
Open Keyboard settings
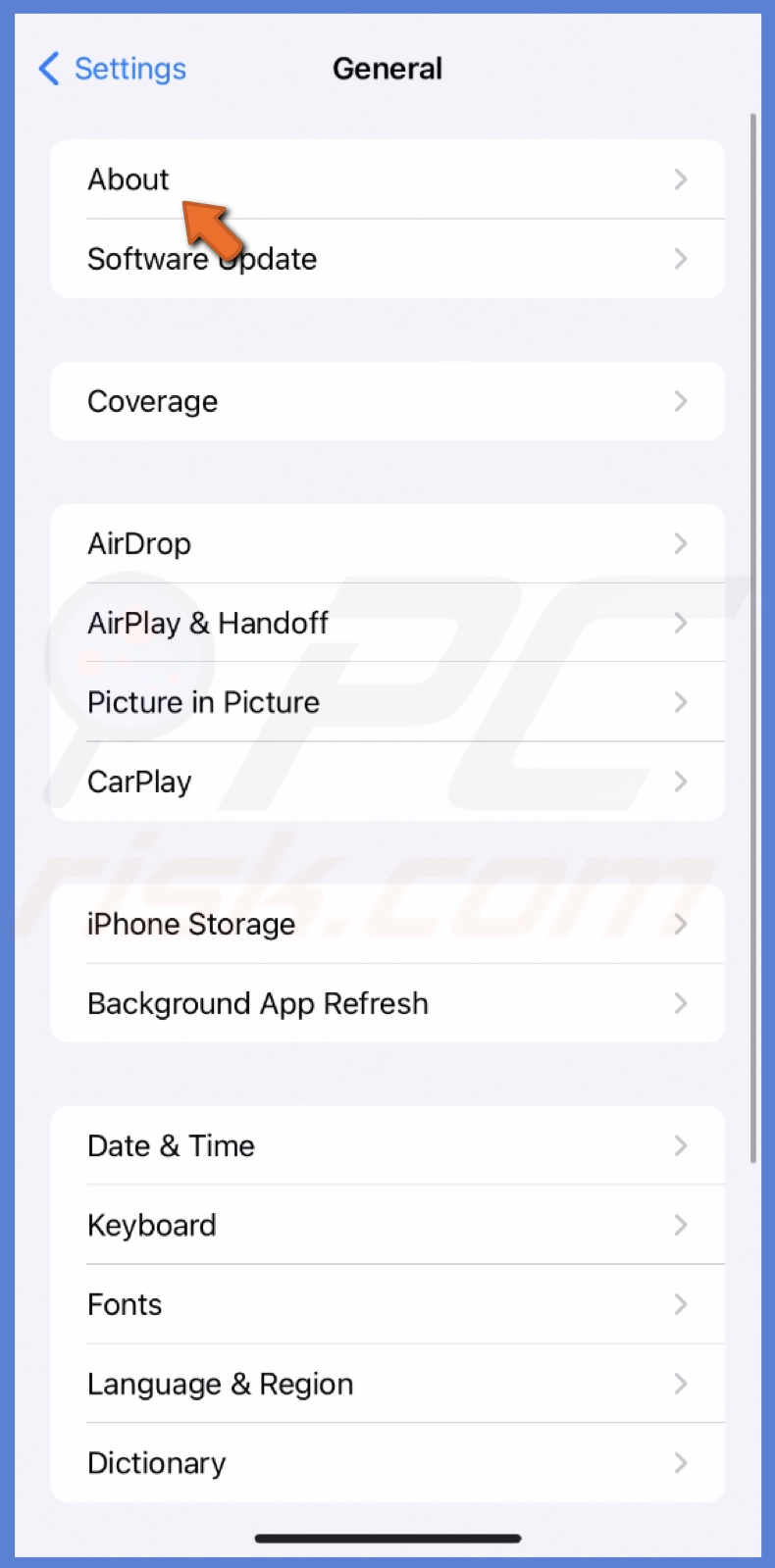pos(387,1225)
